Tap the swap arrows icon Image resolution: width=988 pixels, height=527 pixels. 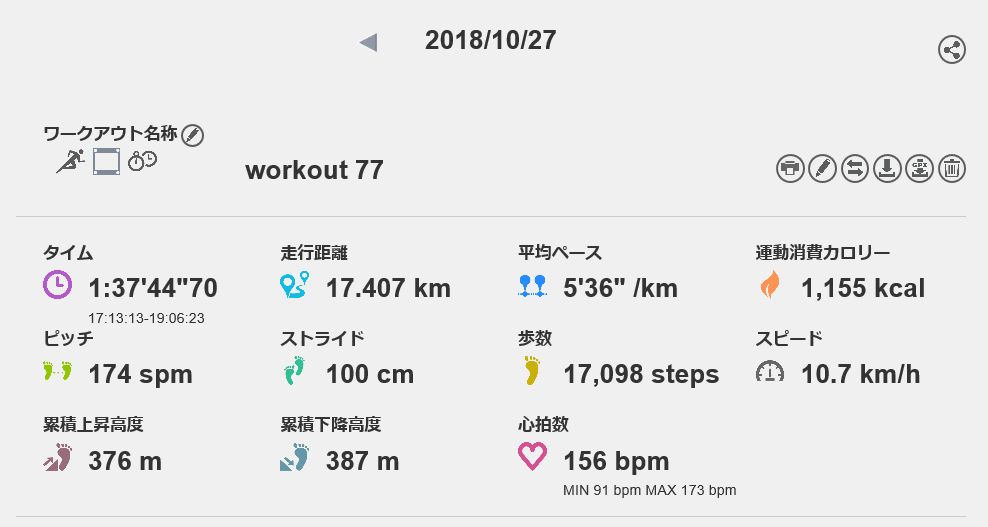(x=854, y=168)
